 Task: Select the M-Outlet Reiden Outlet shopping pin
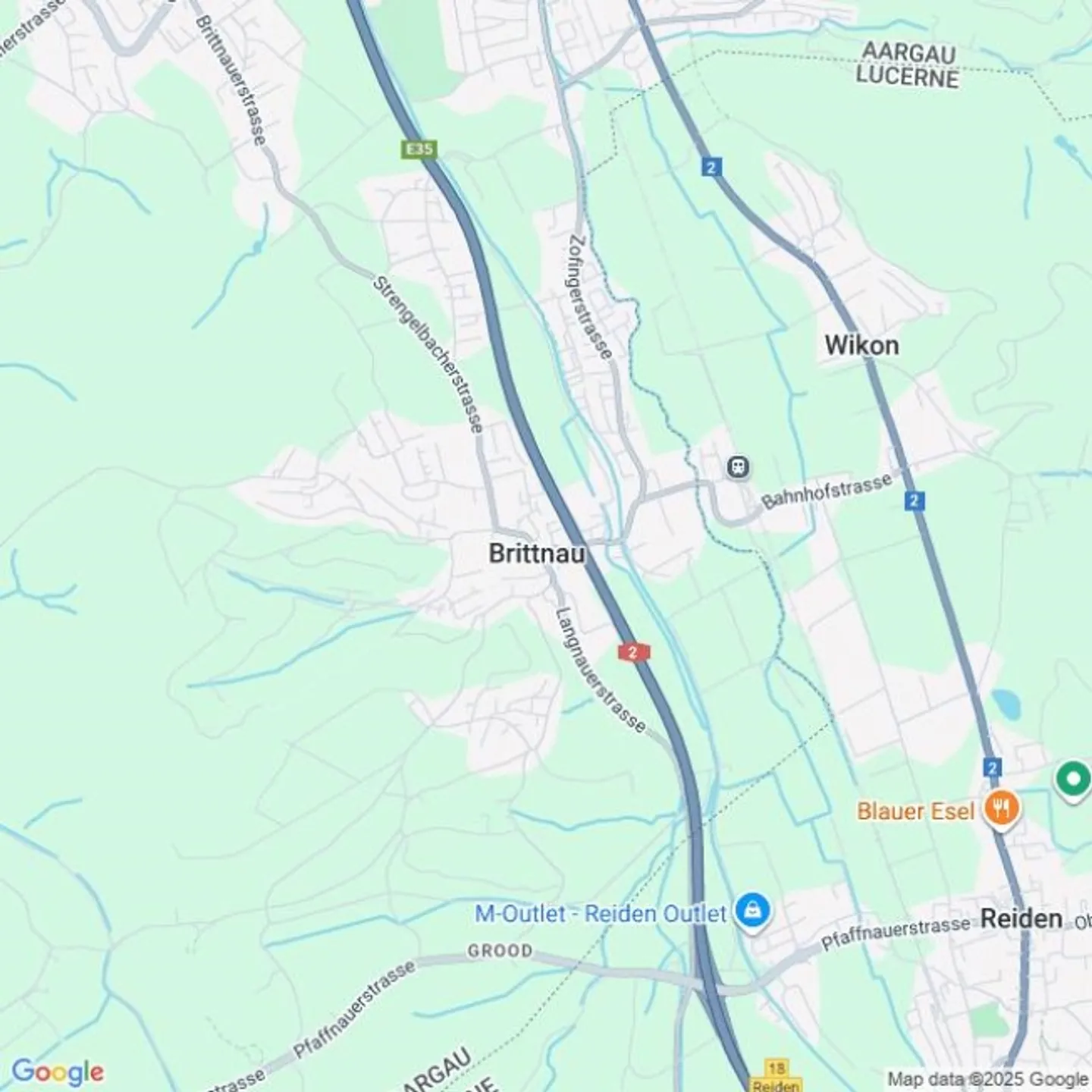click(x=752, y=910)
